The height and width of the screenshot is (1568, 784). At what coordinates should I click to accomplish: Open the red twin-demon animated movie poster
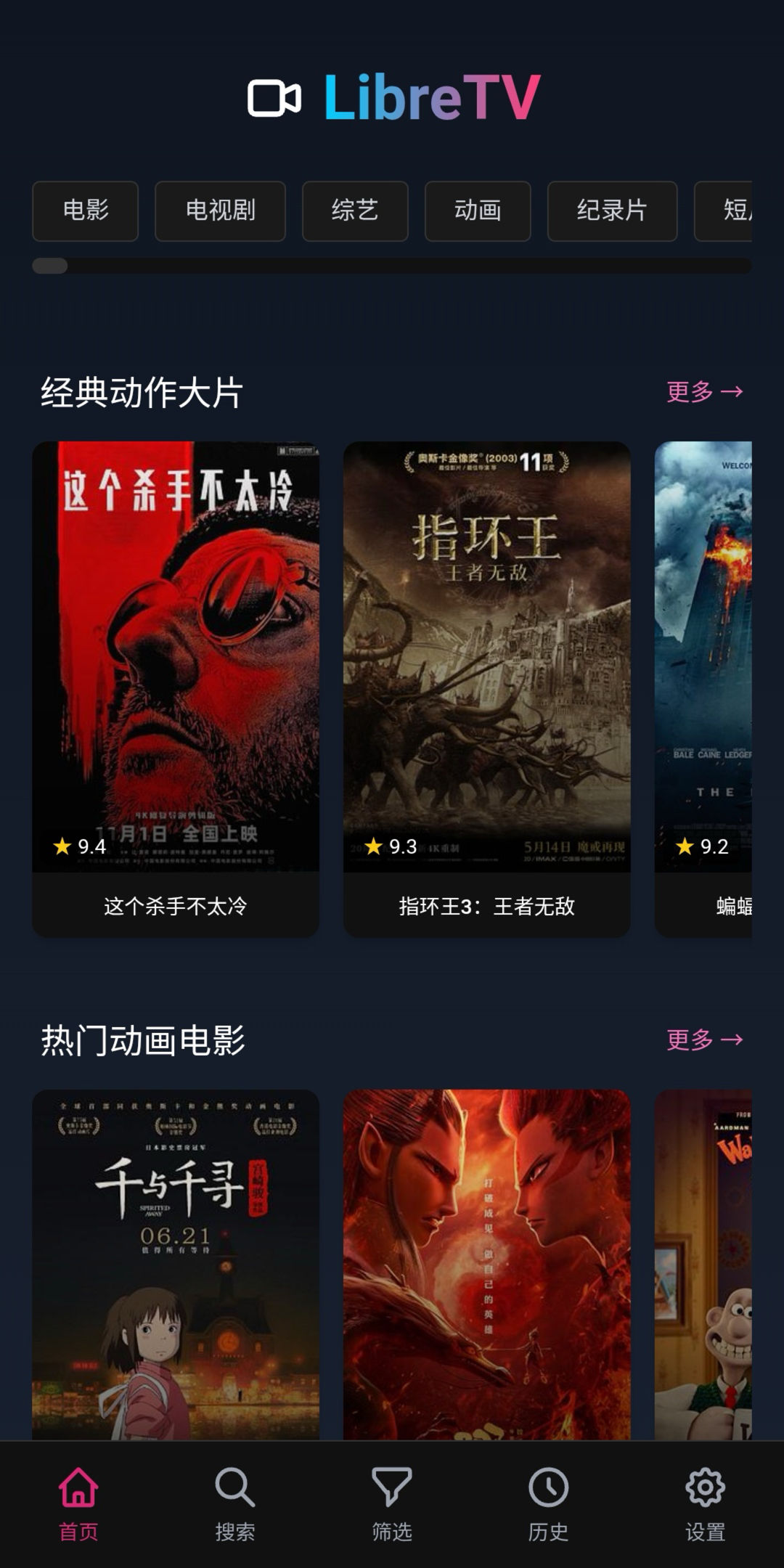pos(487,1265)
